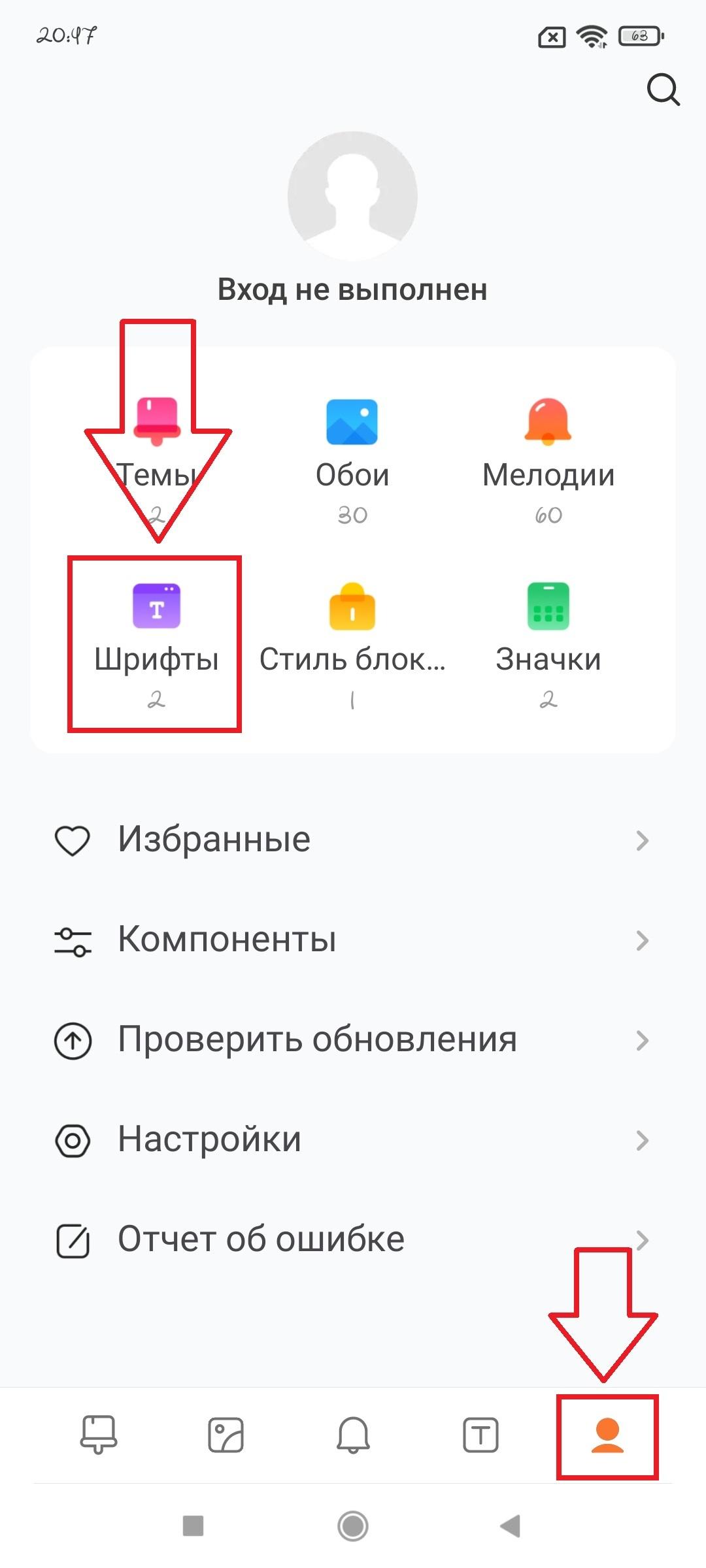Open Отчет об ошибке

(352, 1240)
